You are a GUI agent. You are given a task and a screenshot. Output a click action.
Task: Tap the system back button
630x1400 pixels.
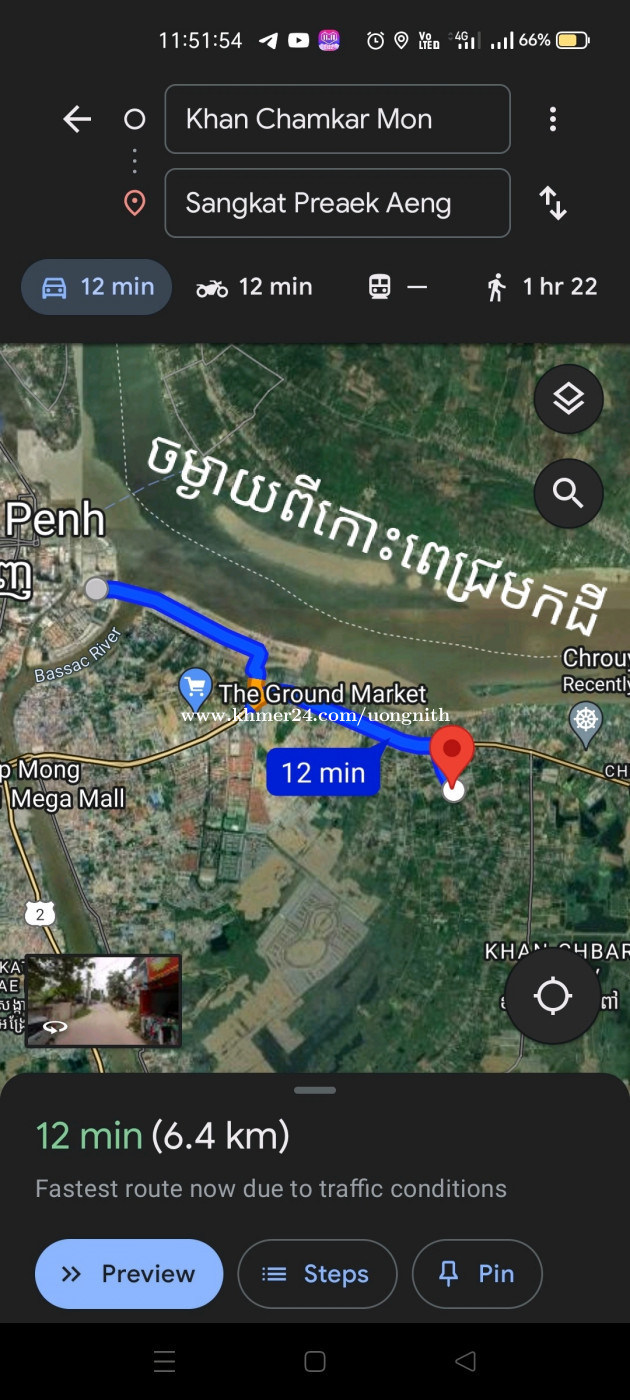pos(465,1361)
